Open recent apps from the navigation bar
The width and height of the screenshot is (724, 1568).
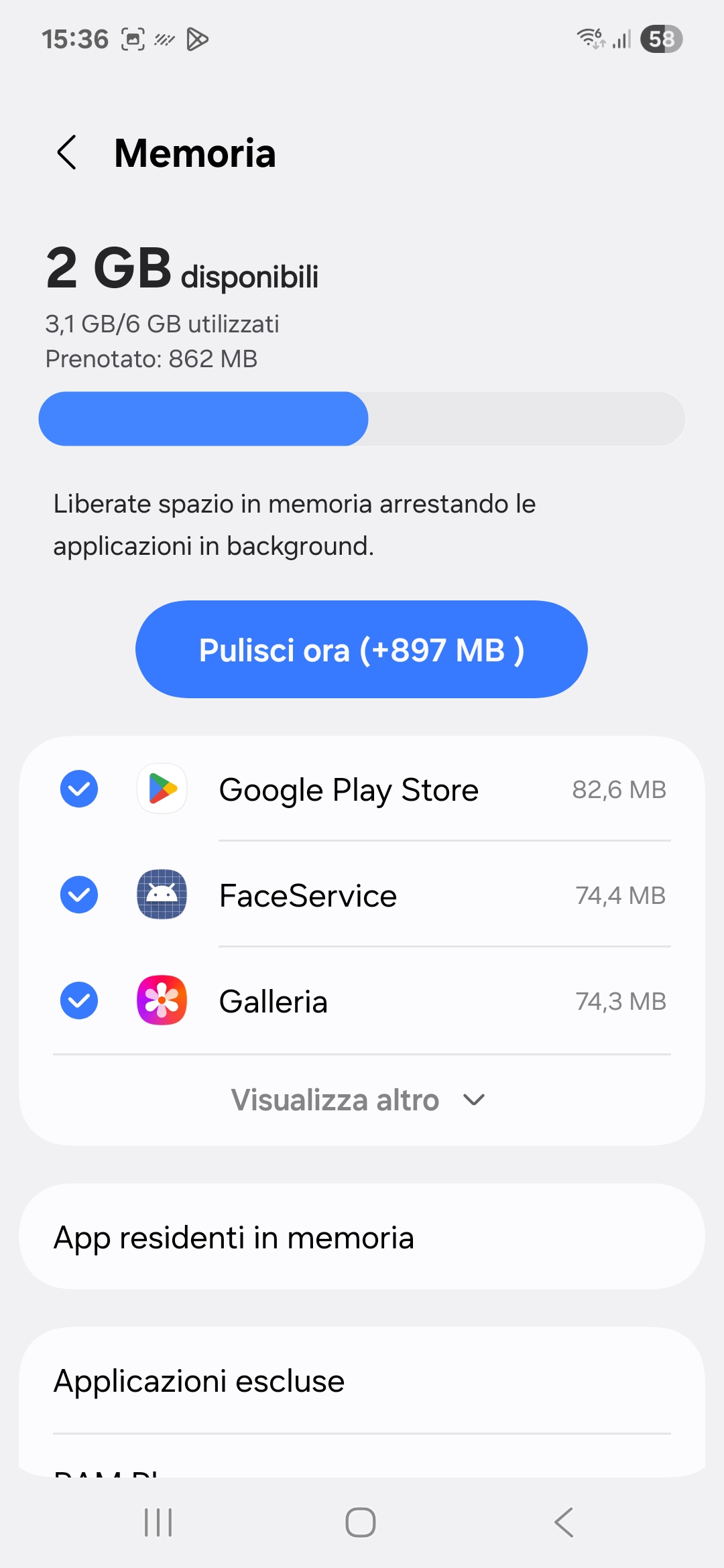pos(159,1522)
